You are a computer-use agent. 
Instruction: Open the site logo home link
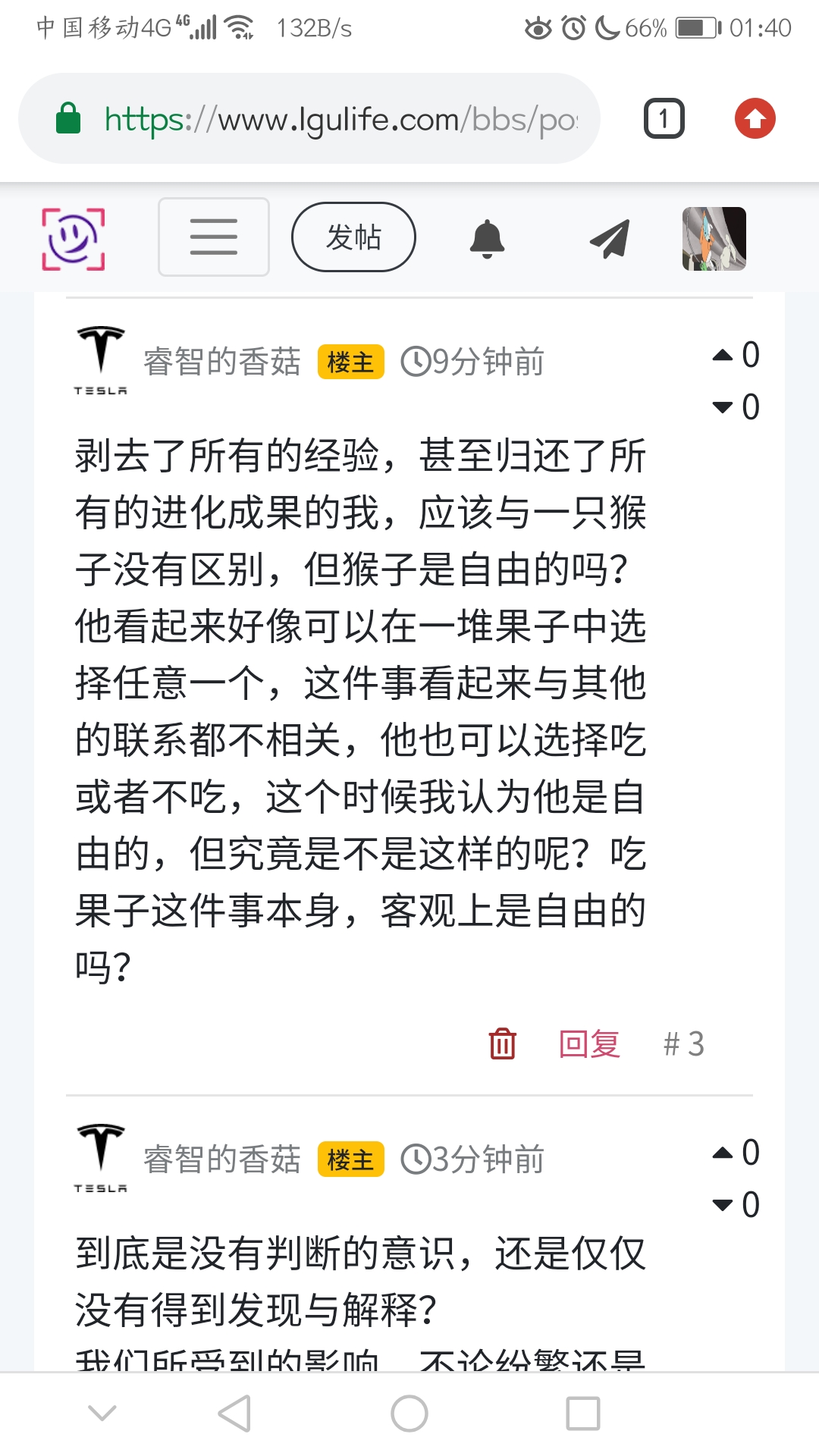tap(73, 239)
